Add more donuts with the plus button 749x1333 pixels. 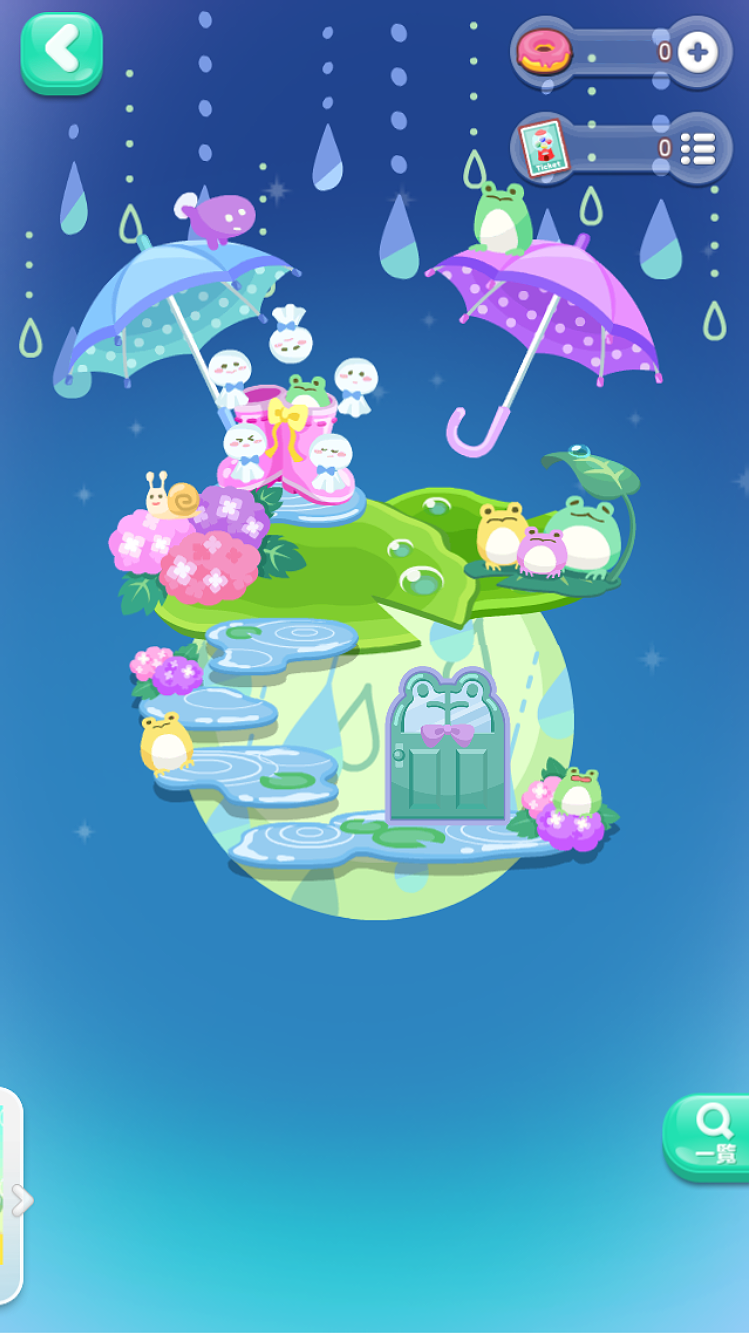697,52
